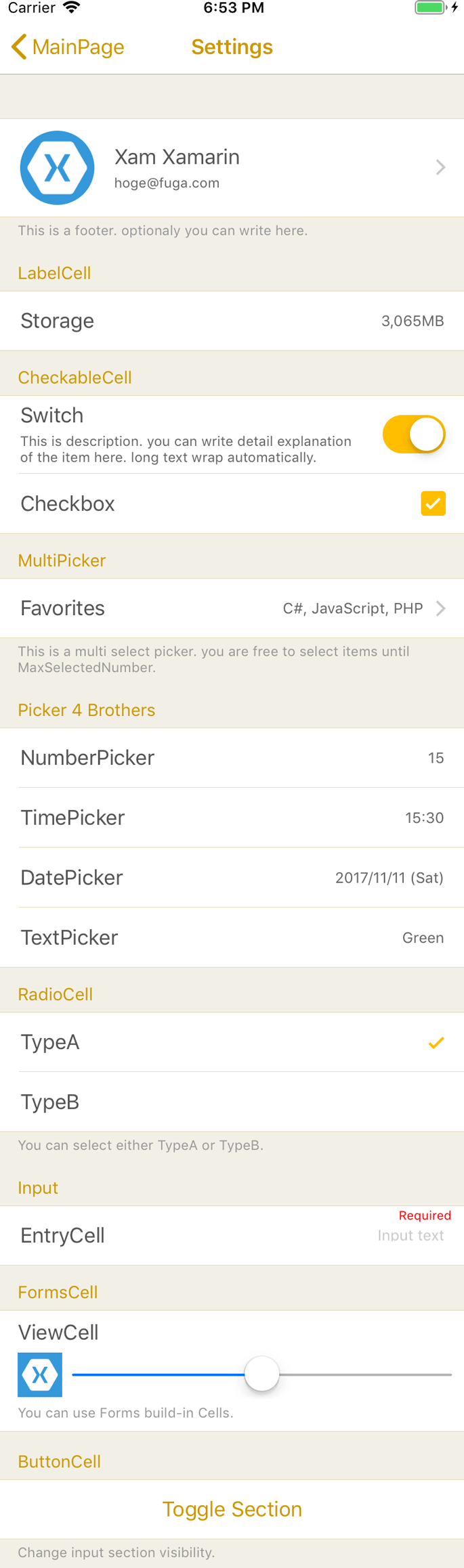Open the Xam Xamarin profile row

pyautogui.click(x=232, y=168)
